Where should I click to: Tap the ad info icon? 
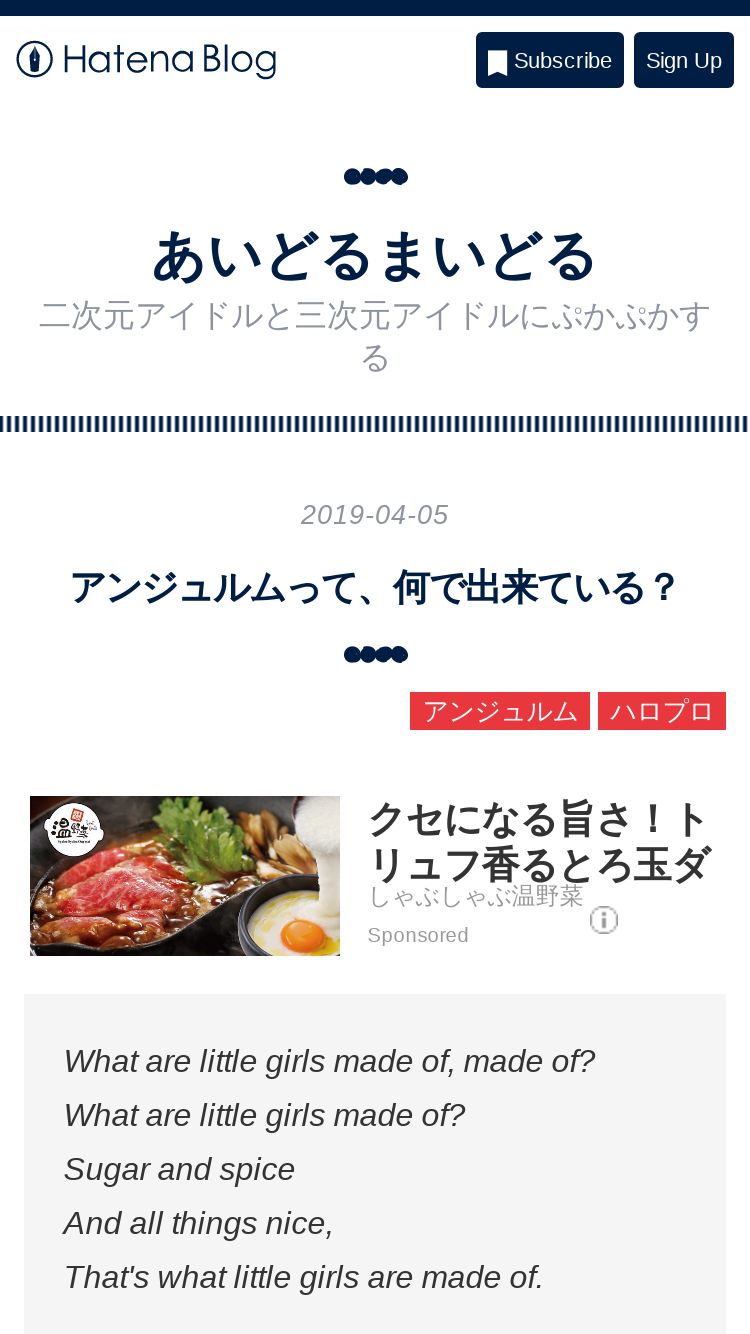tap(604, 920)
